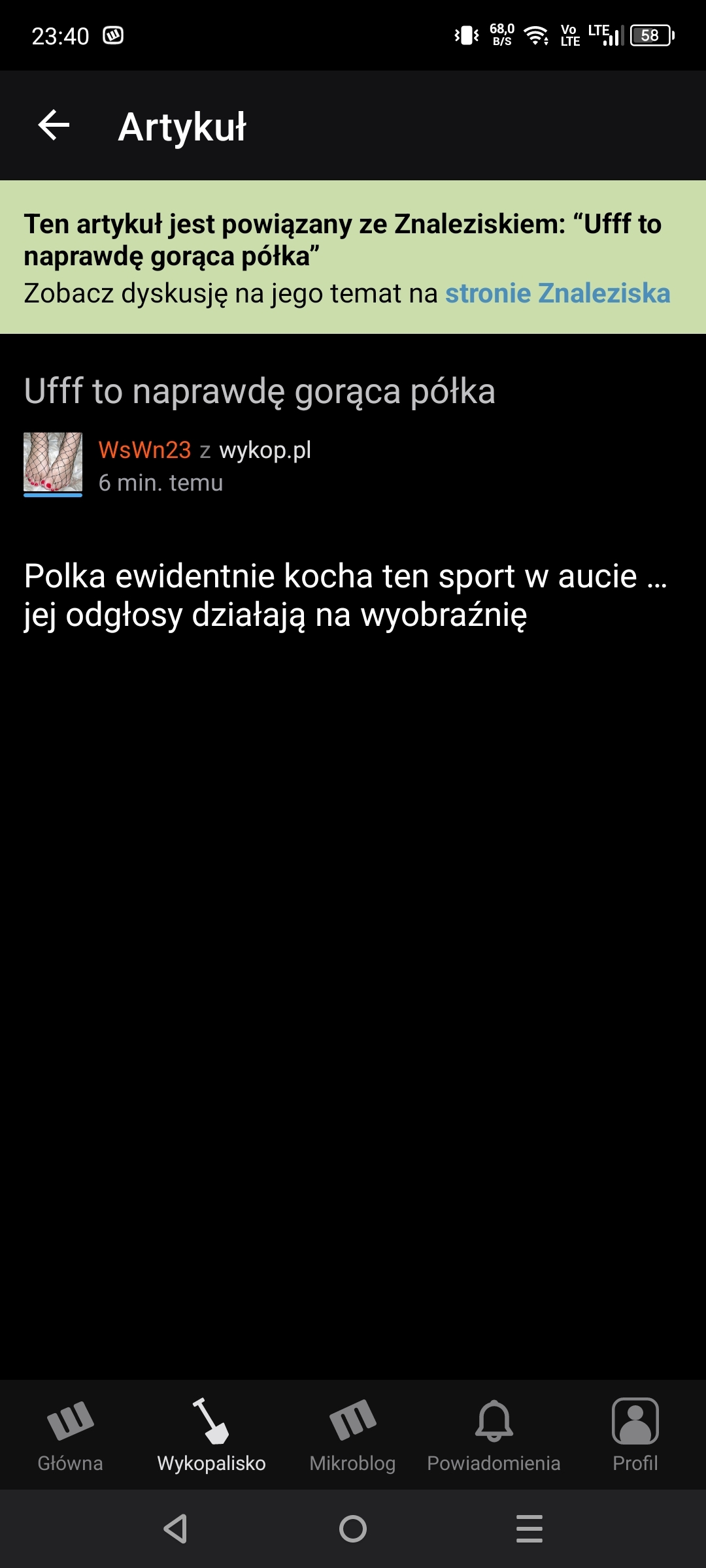
Task: Go back from the Artykuł screen
Action: (54, 125)
